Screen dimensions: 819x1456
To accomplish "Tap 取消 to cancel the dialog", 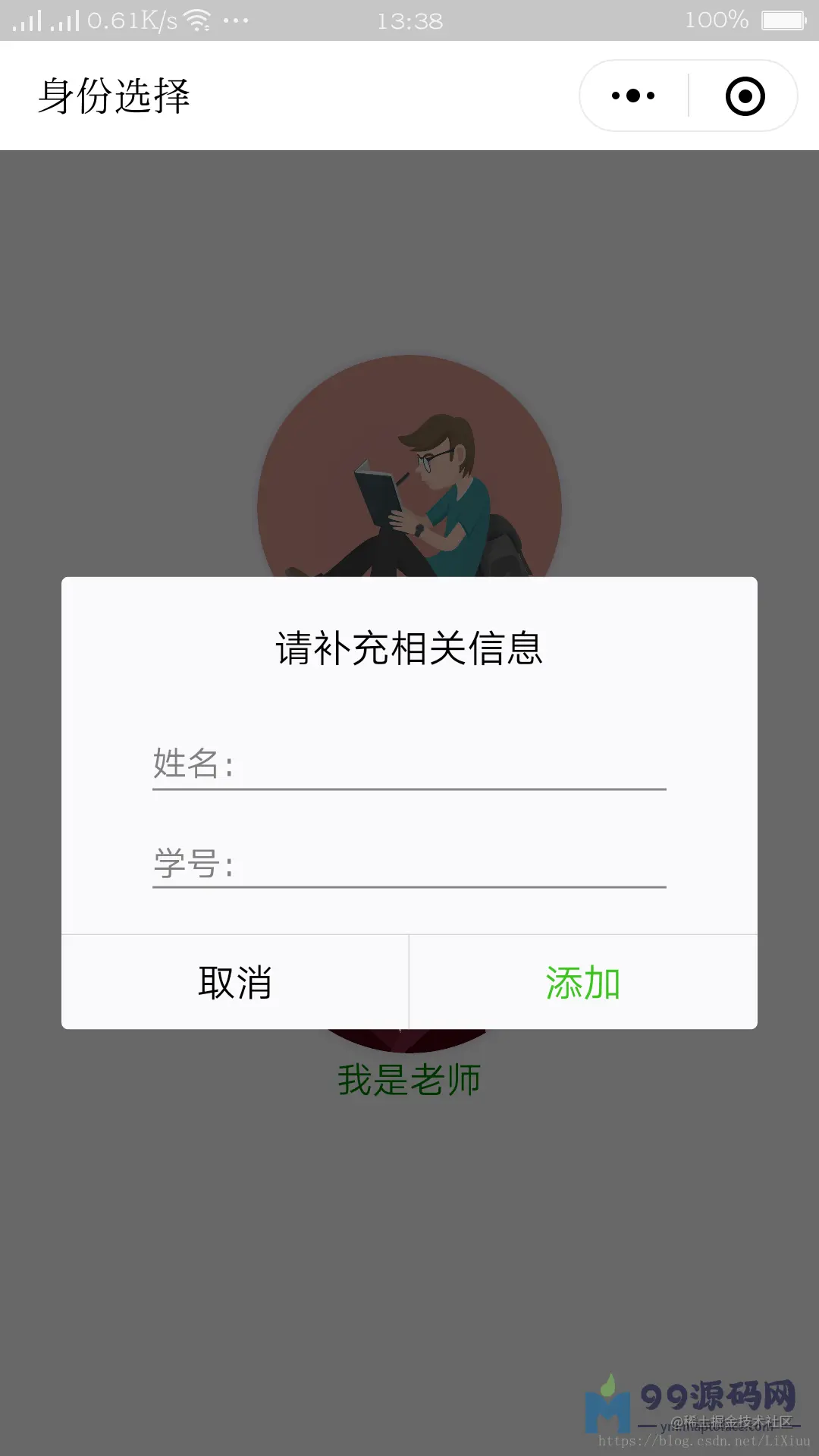I will tap(235, 983).
